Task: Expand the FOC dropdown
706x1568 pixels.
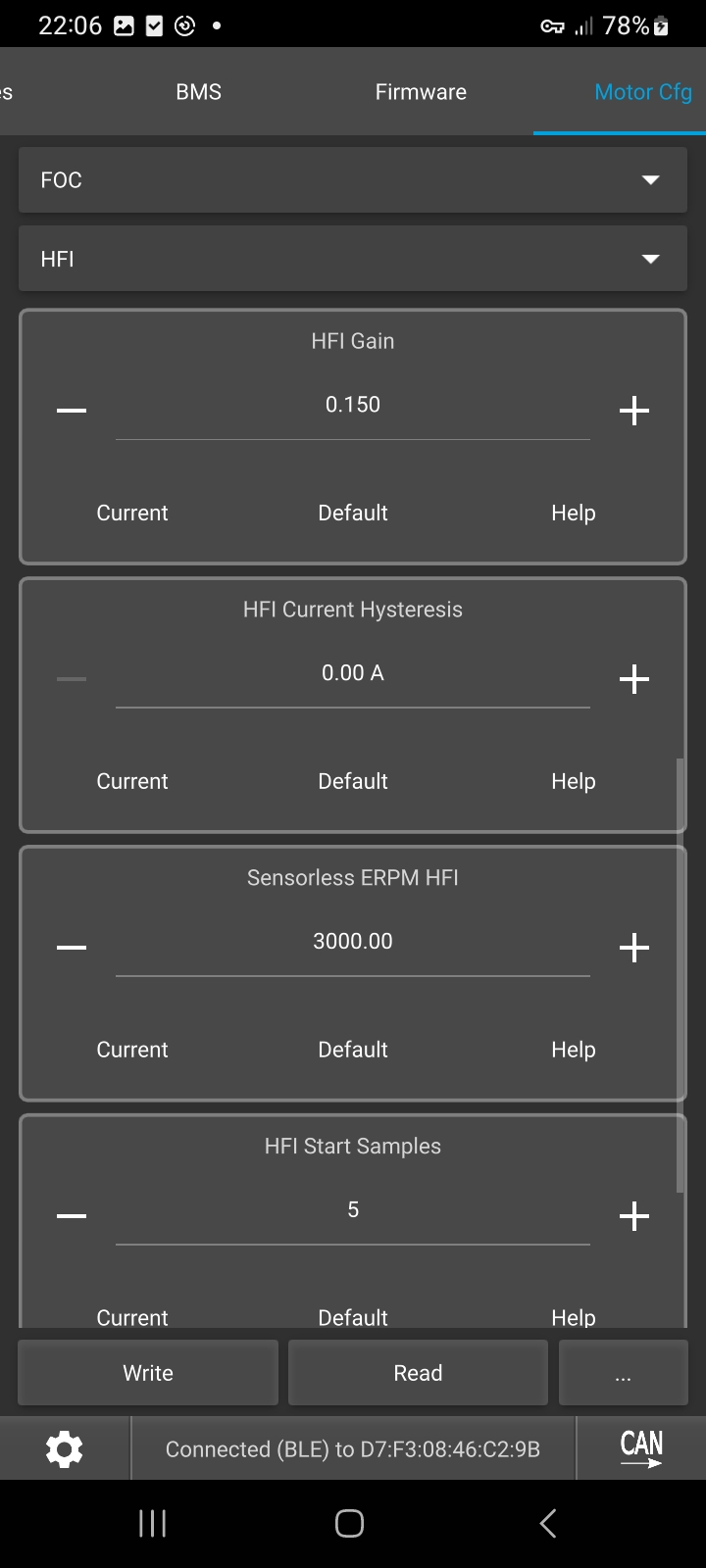Action: tap(353, 180)
